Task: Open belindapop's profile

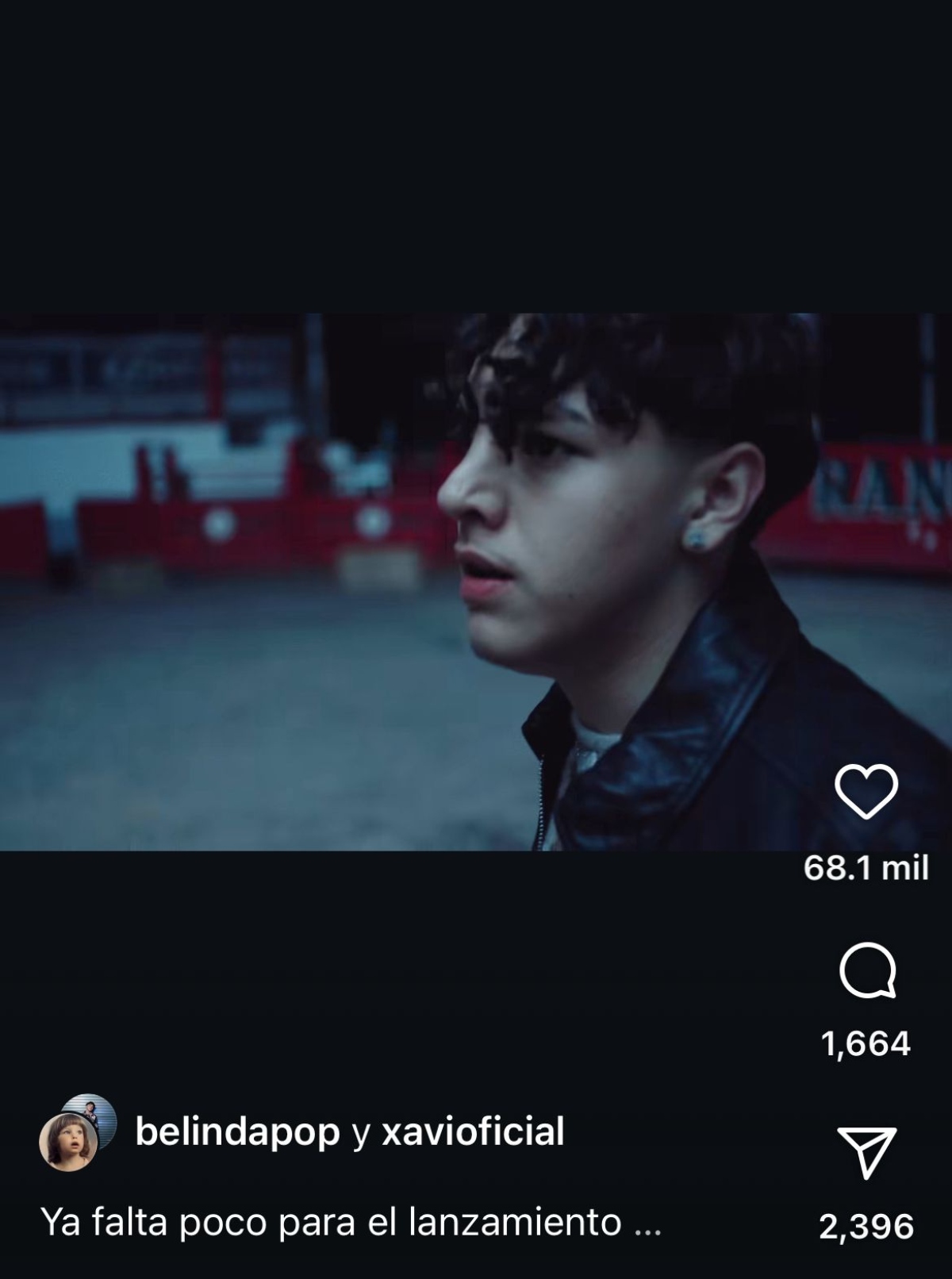Action: pos(237,1131)
